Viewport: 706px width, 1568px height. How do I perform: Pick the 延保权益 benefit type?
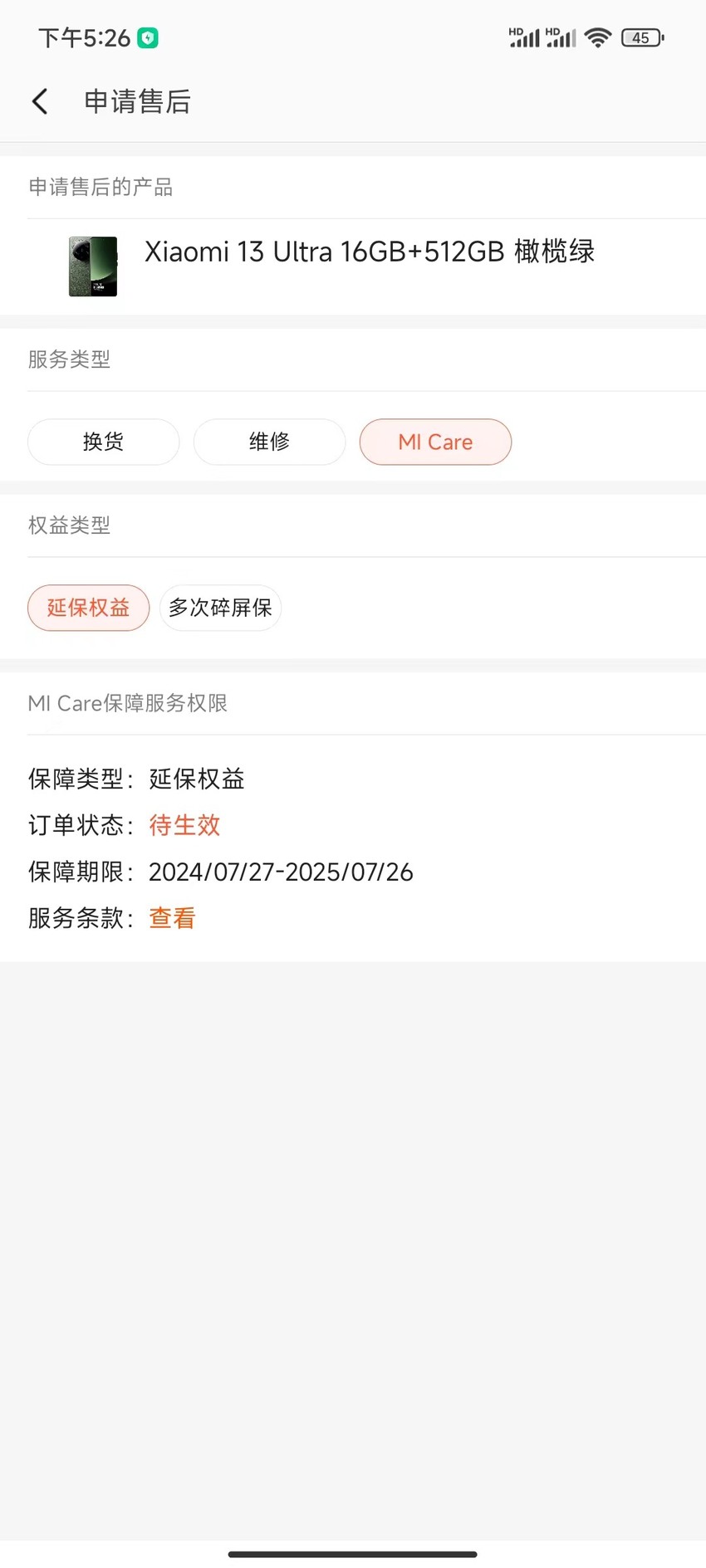[88, 608]
